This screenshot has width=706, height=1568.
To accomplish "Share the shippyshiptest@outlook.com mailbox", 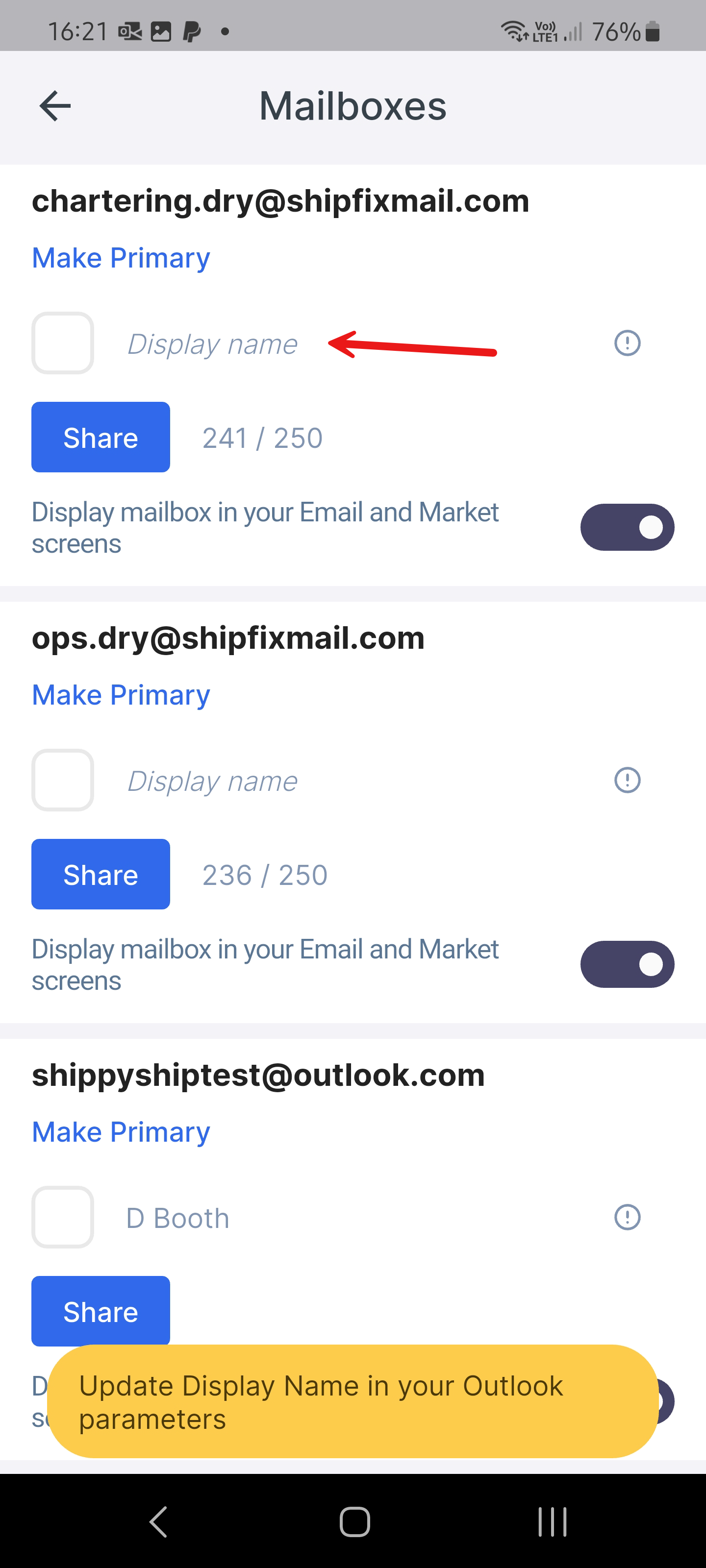I will click(101, 1311).
